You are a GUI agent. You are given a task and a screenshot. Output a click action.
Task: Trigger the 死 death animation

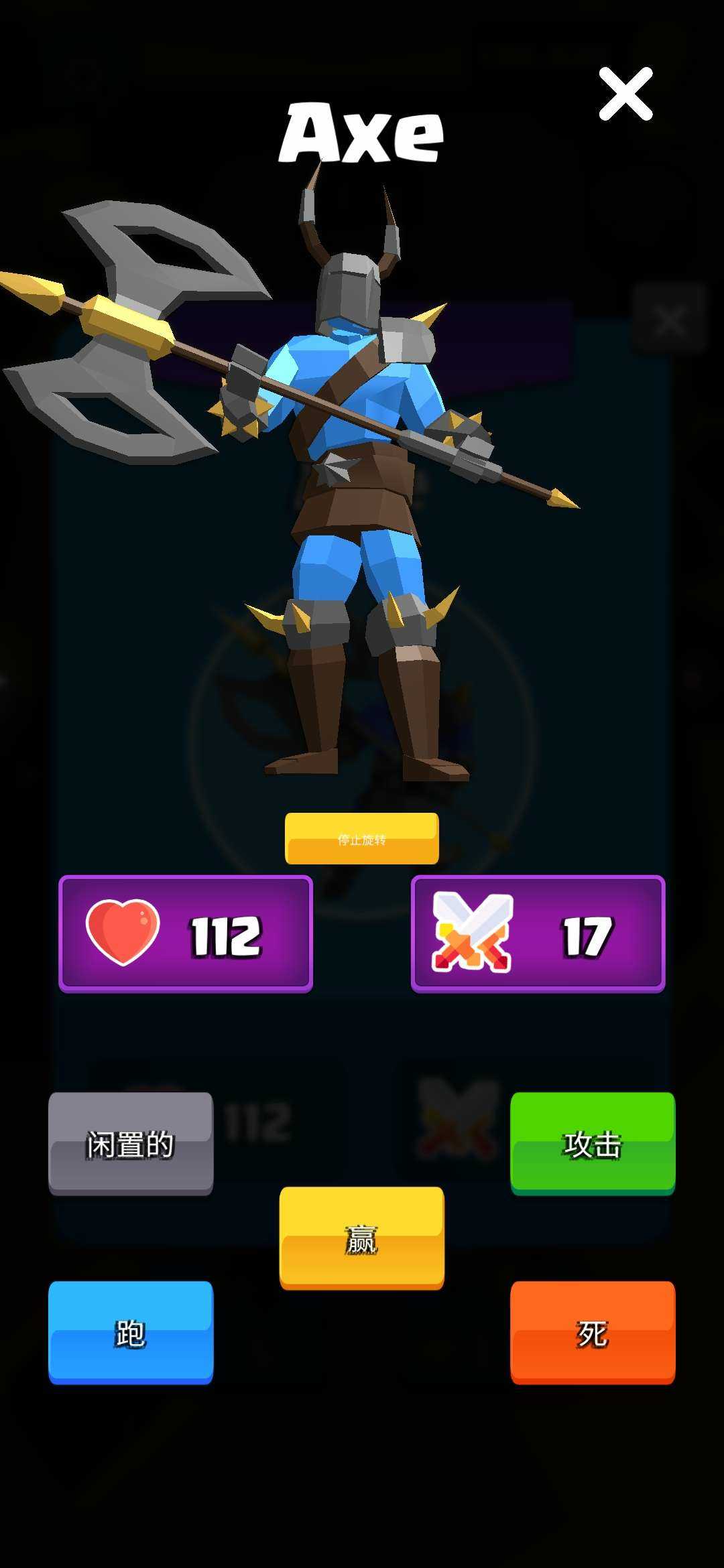[593, 1332]
